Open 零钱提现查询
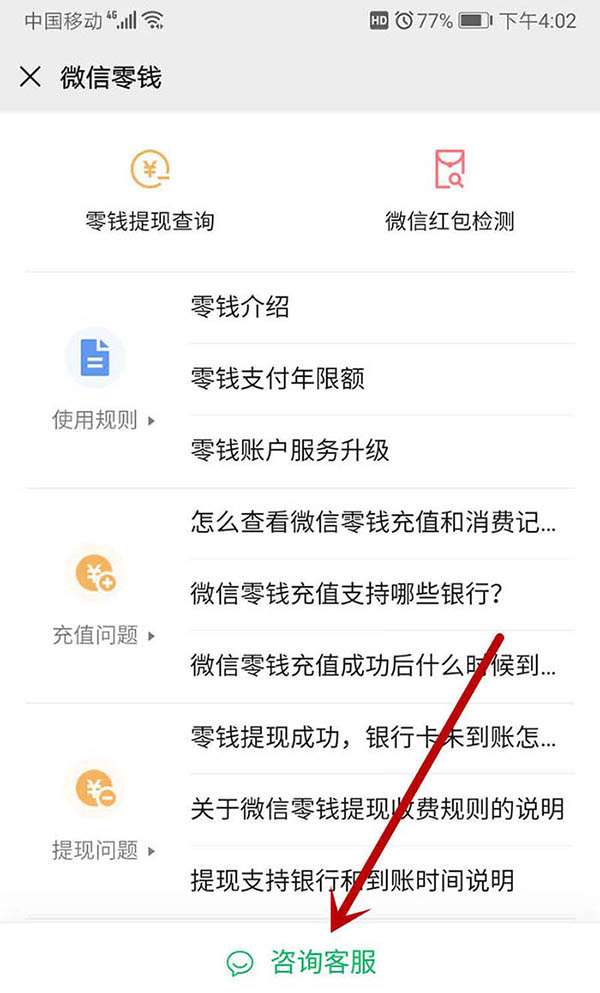 coord(150,192)
